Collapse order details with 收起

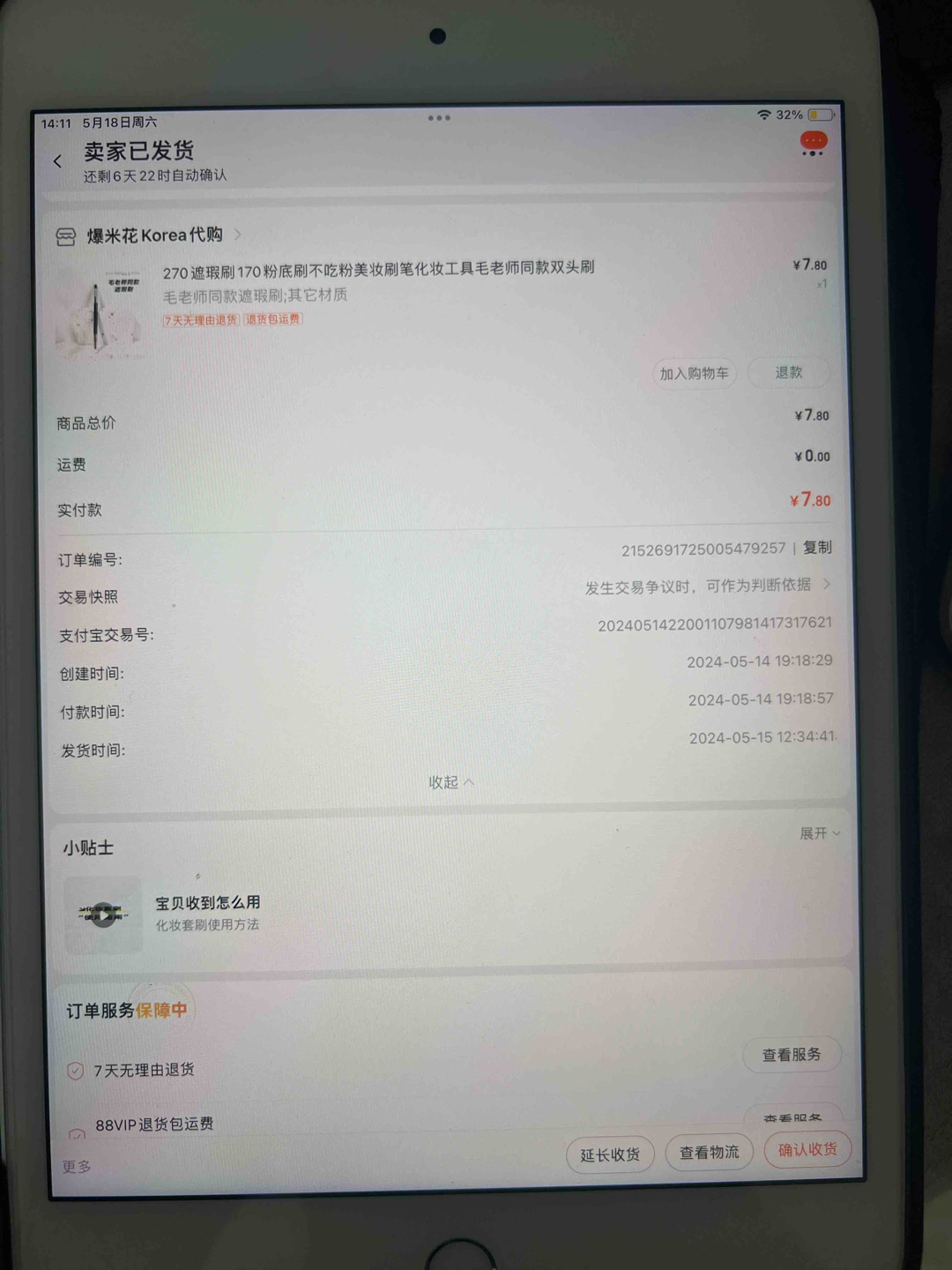tap(450, 782)
